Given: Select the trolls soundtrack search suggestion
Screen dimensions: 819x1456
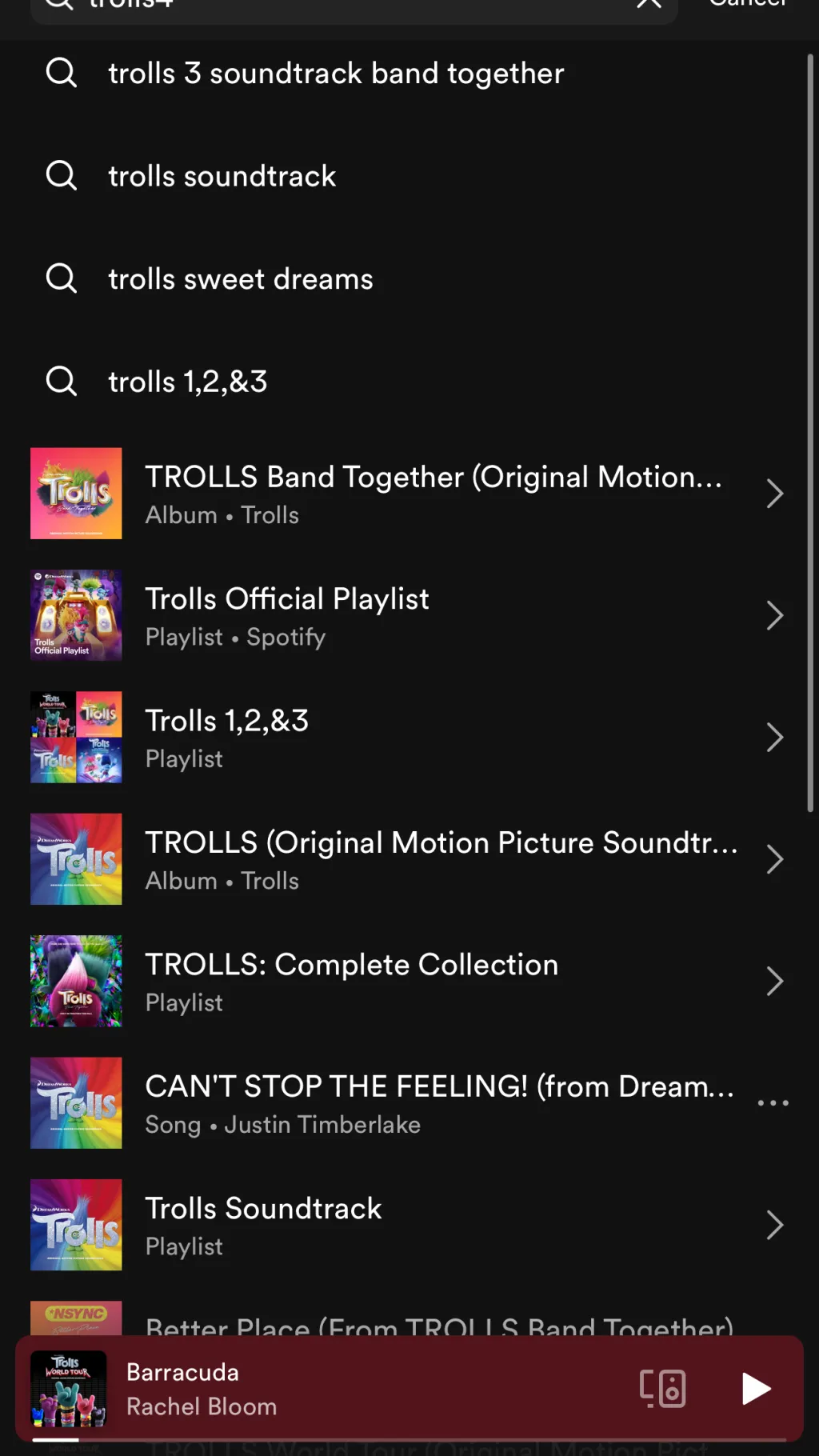Looking at the screenshot, I should coord(222,175).
